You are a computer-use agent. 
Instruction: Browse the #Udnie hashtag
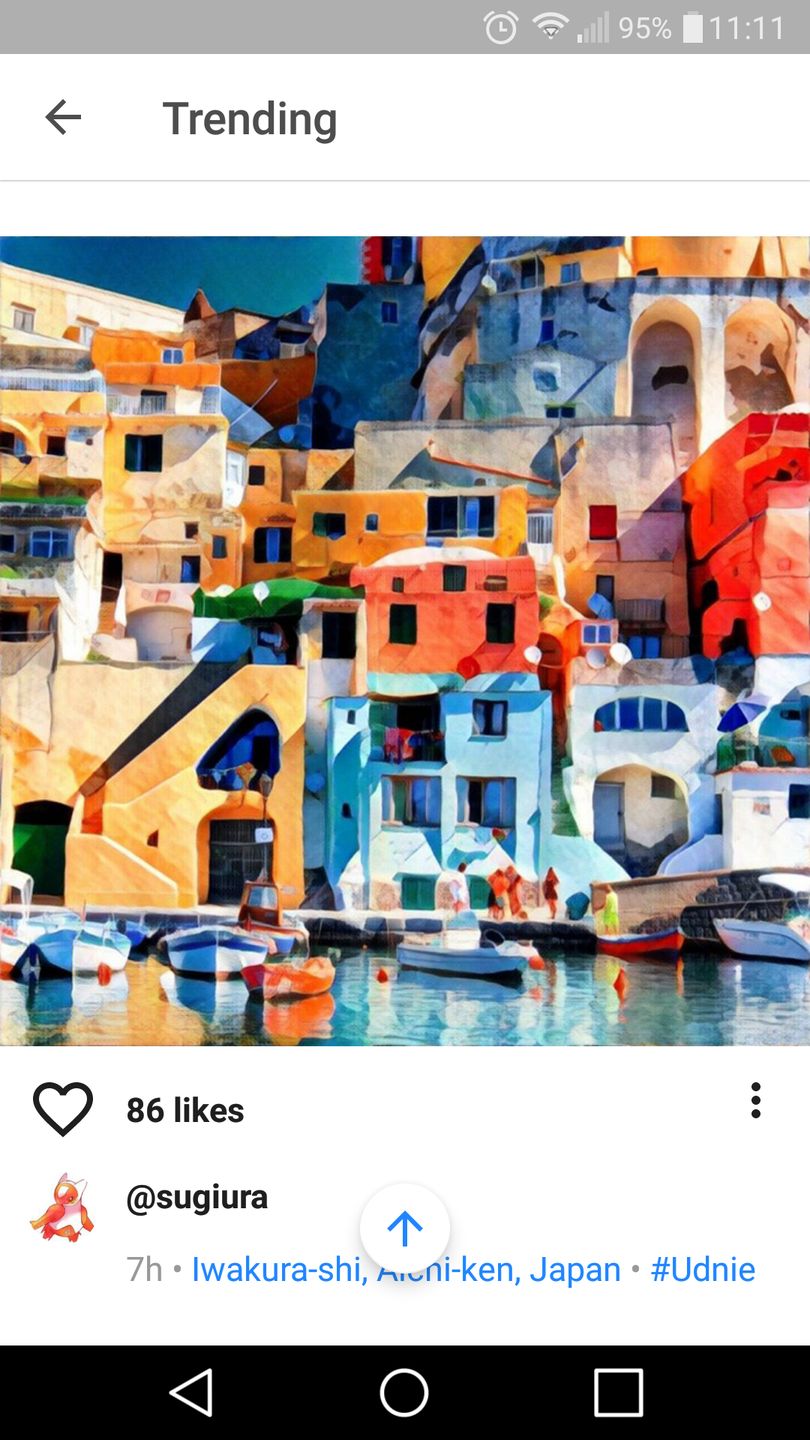[x=703, y=1270]
